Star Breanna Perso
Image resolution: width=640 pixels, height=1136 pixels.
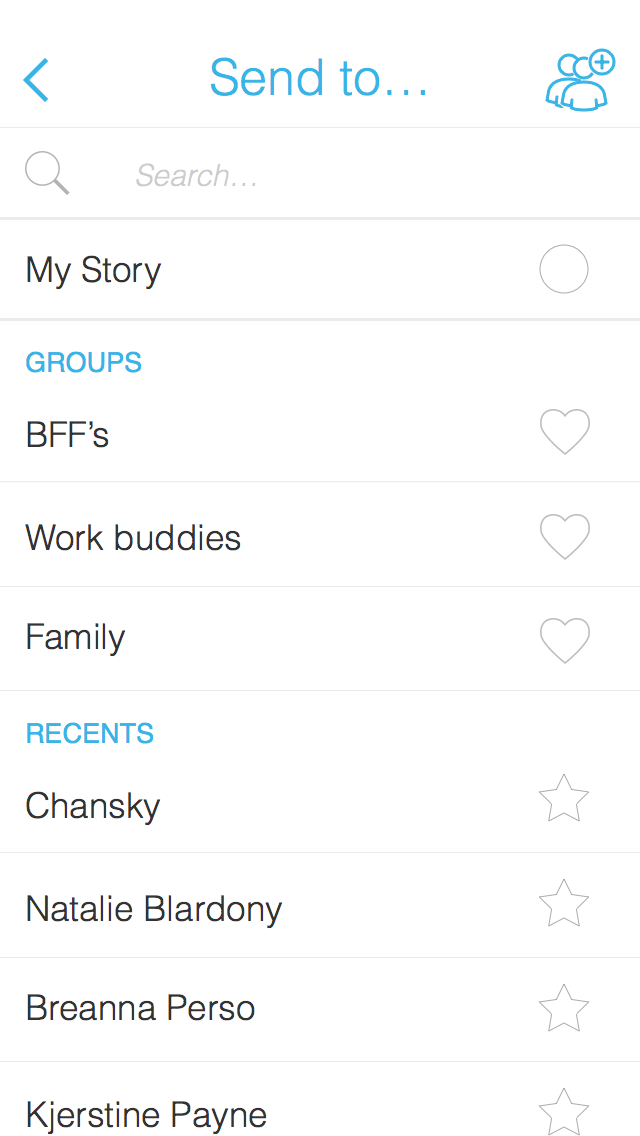(x=564, y=1008)
